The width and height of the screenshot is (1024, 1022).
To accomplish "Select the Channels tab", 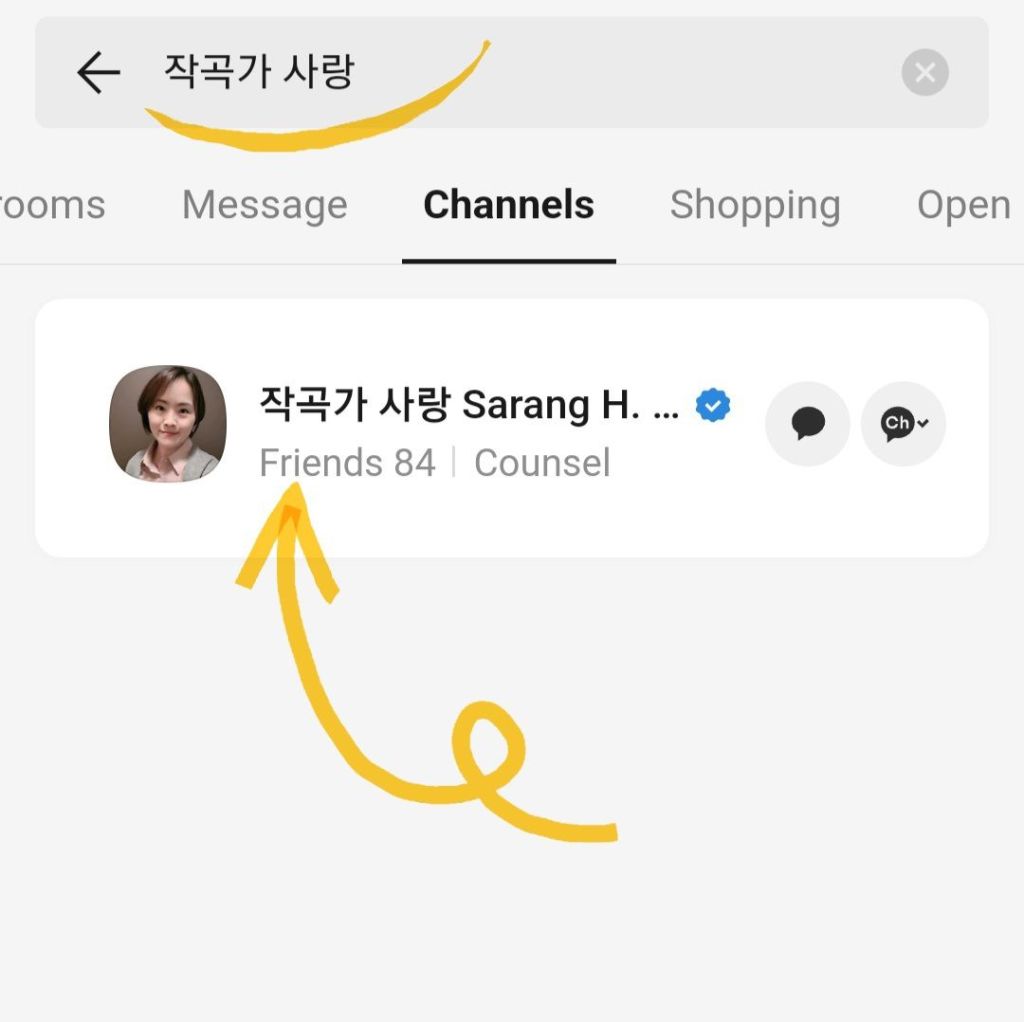I will coord(508,205).
